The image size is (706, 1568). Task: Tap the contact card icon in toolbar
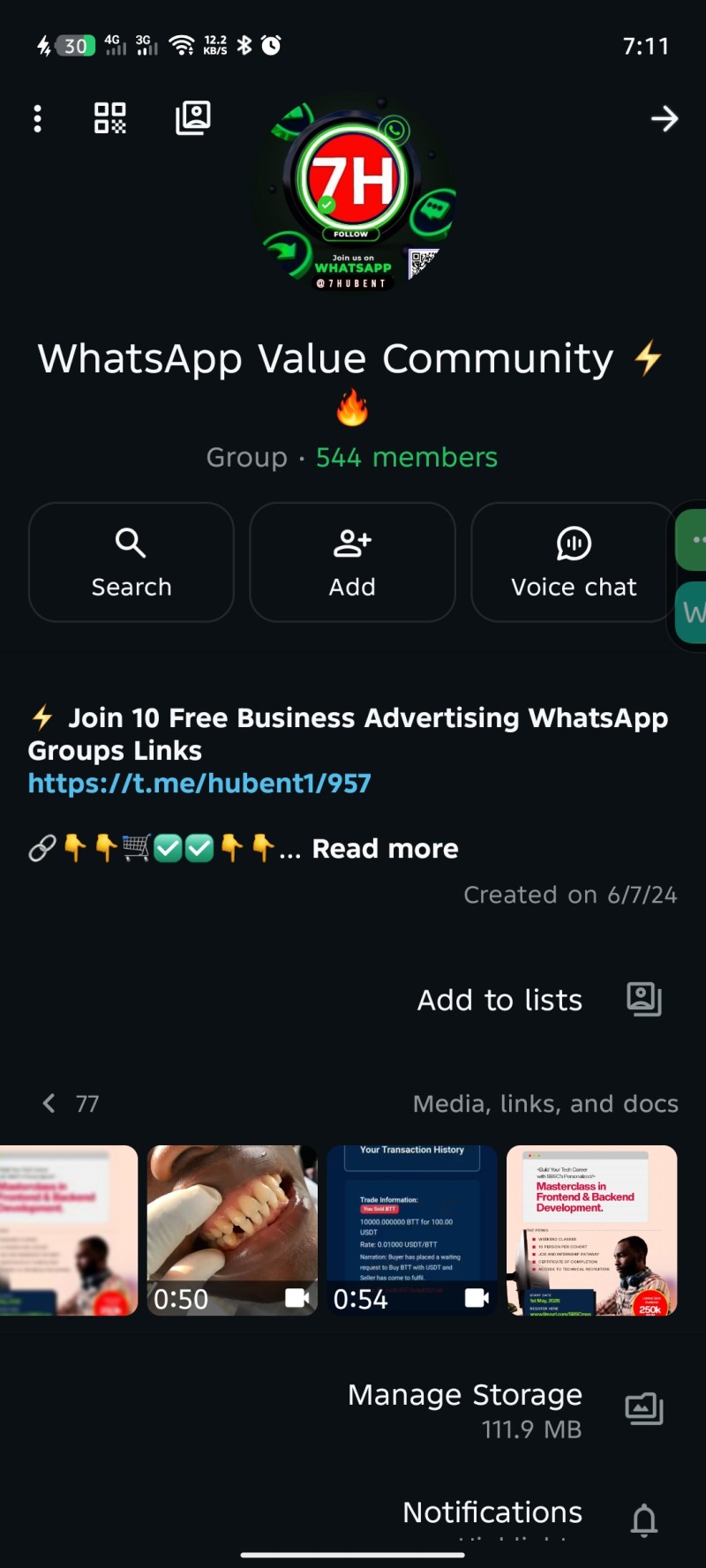tap(192, 118)
